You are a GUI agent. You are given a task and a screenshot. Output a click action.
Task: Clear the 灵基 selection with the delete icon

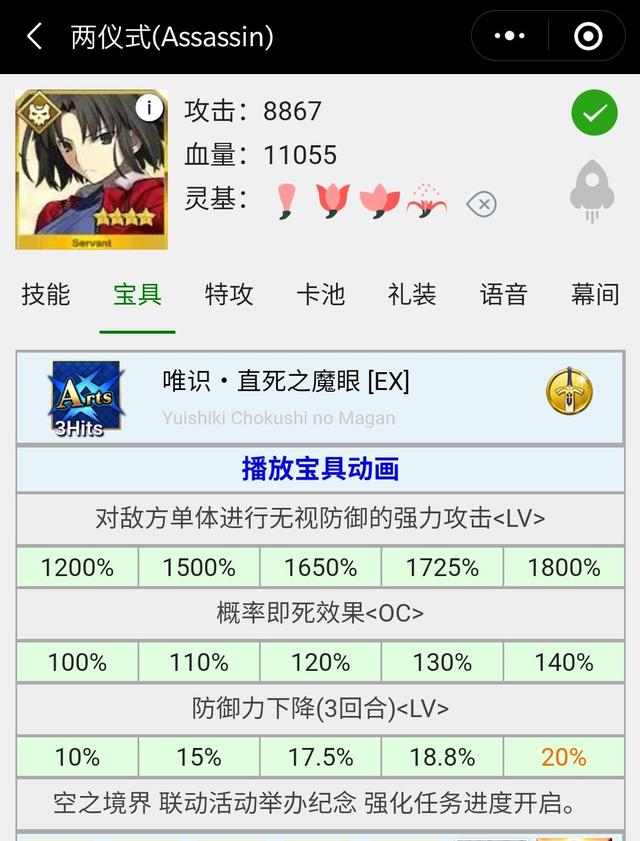(x=481, y=205)
